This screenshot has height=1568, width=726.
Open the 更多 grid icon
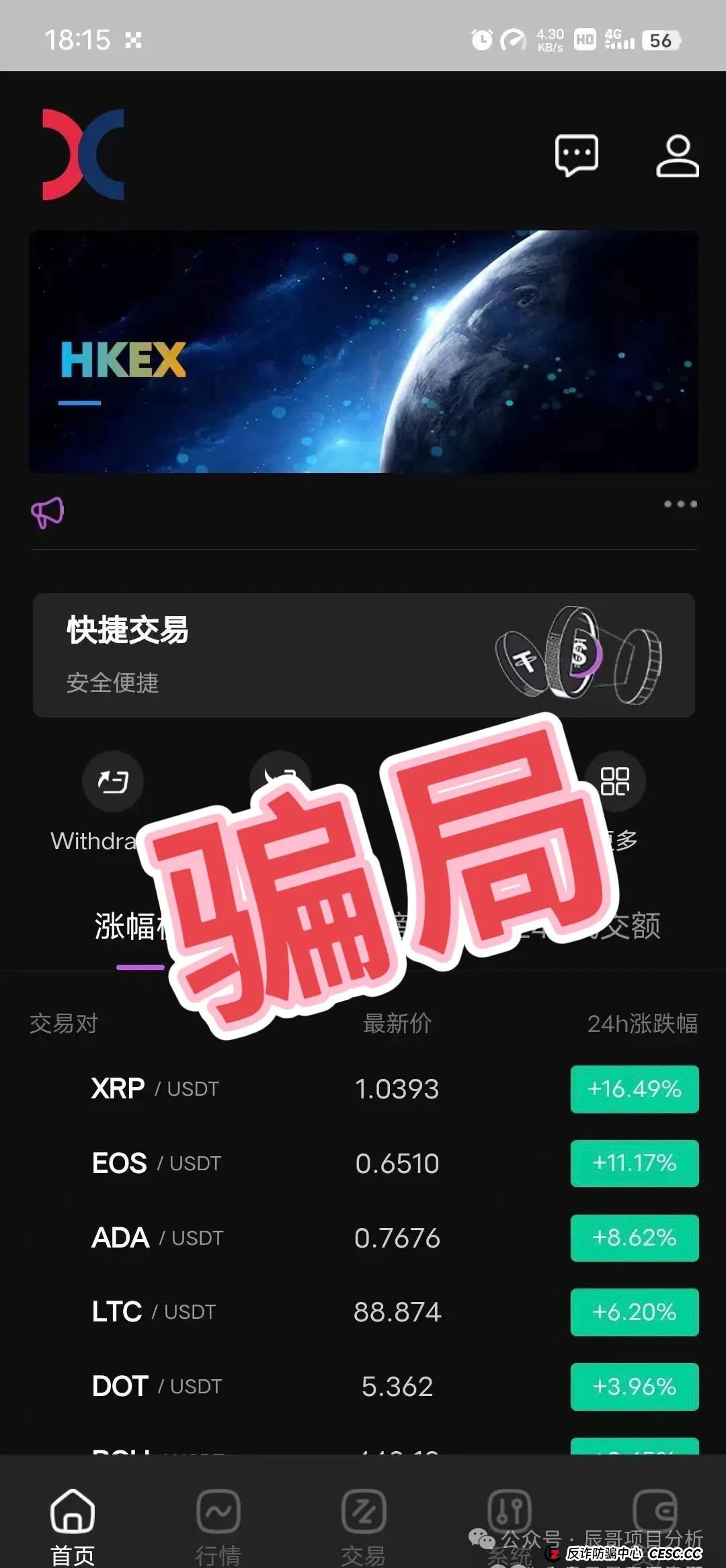click(615, 781)
